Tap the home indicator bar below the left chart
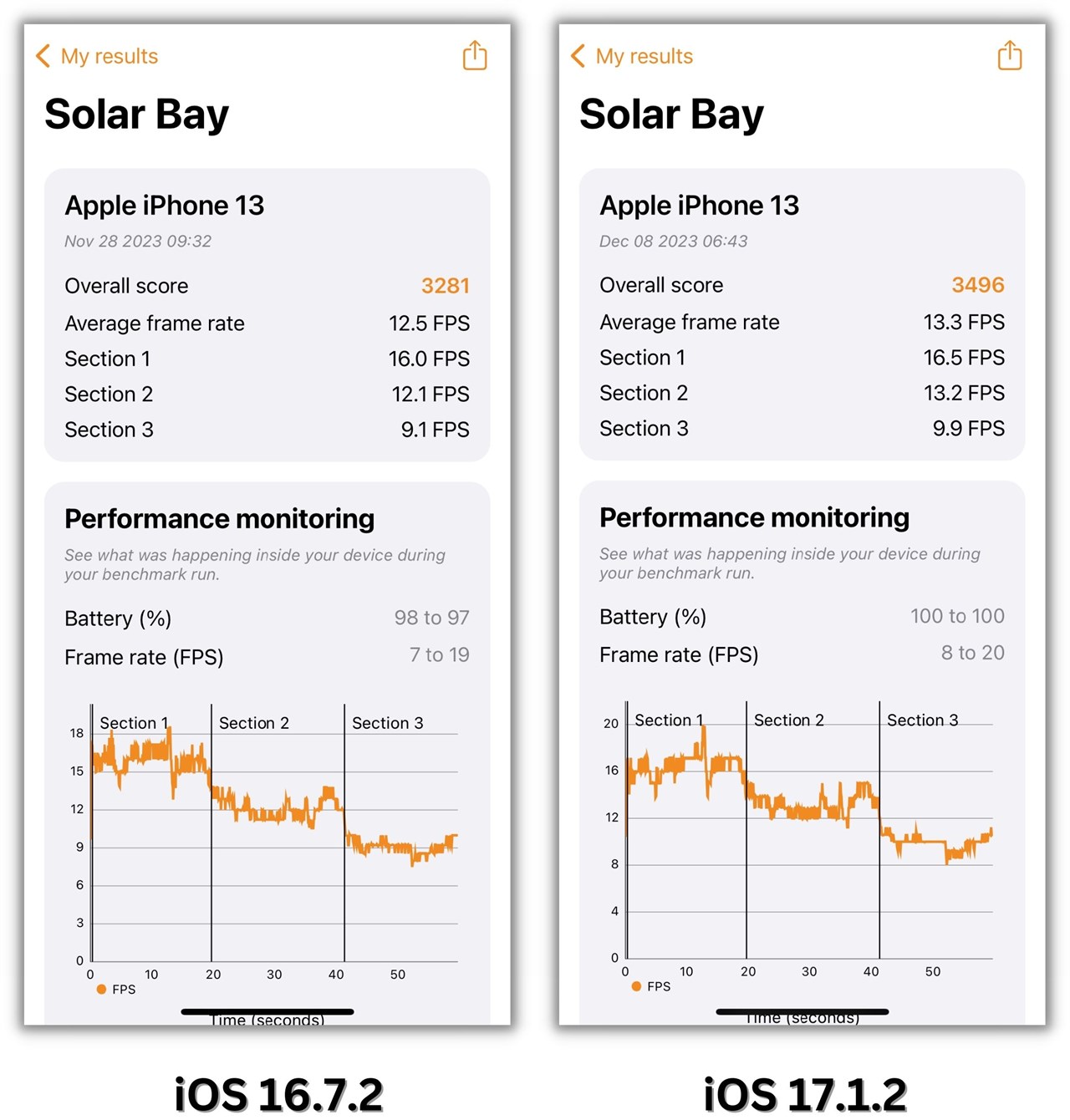Screen dimensions: 1070x1120 [267, 1011]
